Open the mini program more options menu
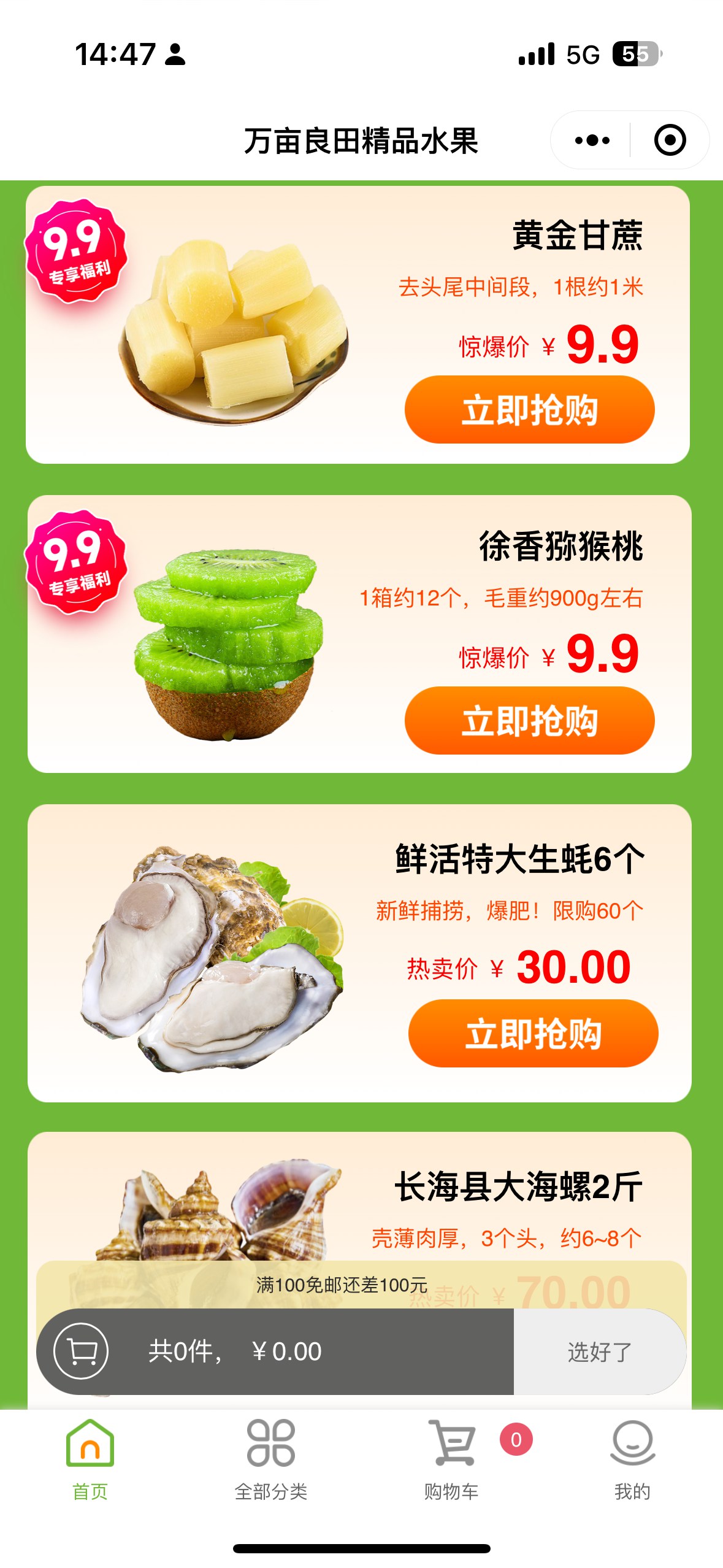This screenshot has height=1568, width=723. (592, 140)
